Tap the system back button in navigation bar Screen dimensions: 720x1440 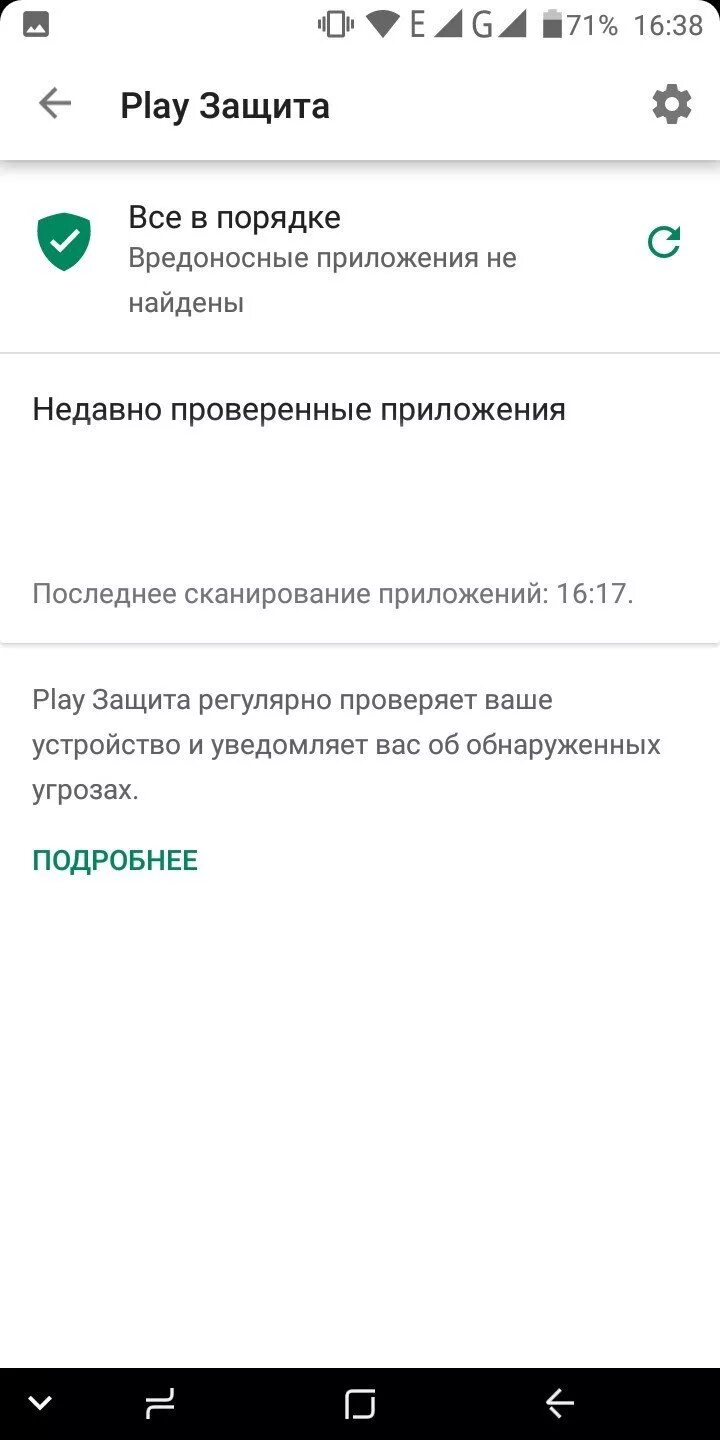pos(560,1404)
